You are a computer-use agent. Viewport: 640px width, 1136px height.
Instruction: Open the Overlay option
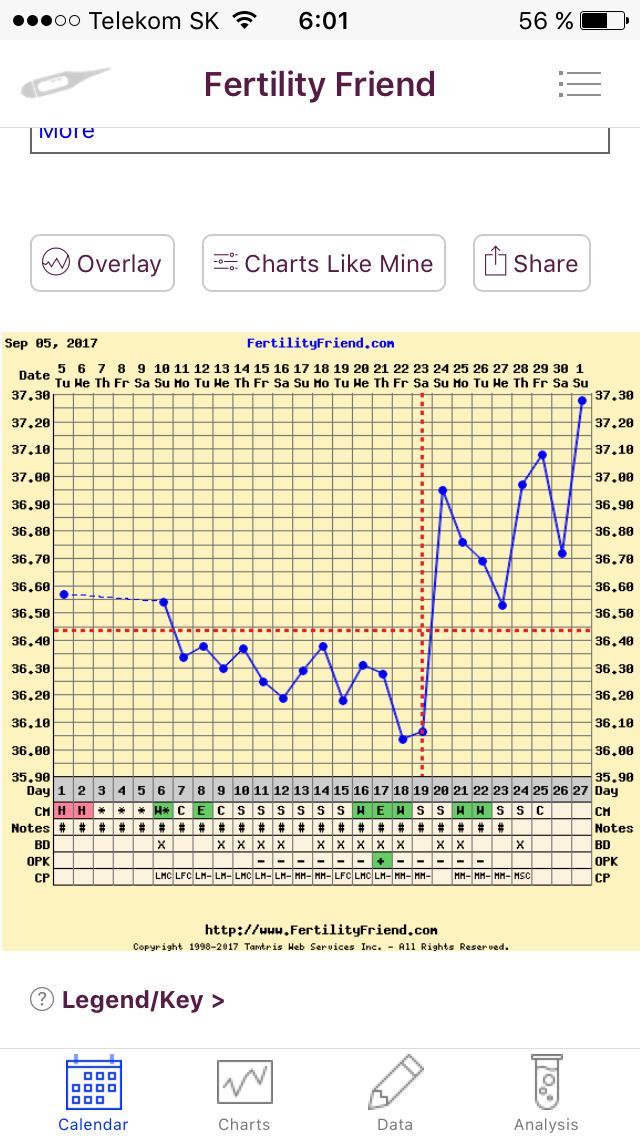(x=102, y=263)
